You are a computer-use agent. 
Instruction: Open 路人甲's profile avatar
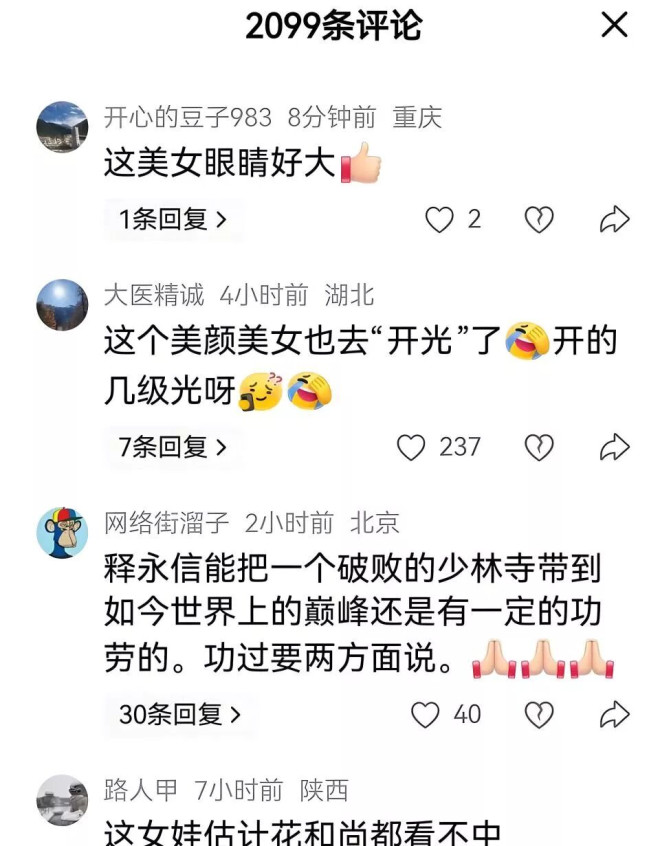pyautogui.click(x=62, y=800)
